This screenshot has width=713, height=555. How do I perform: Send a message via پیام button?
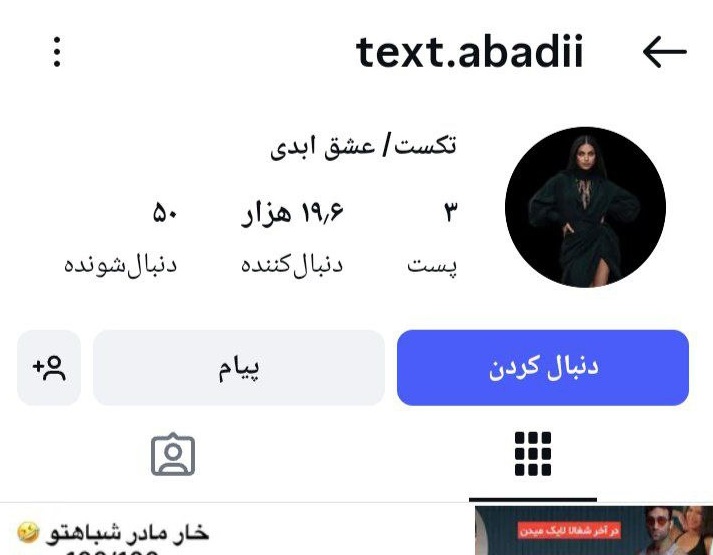click(x=238, y=368)
